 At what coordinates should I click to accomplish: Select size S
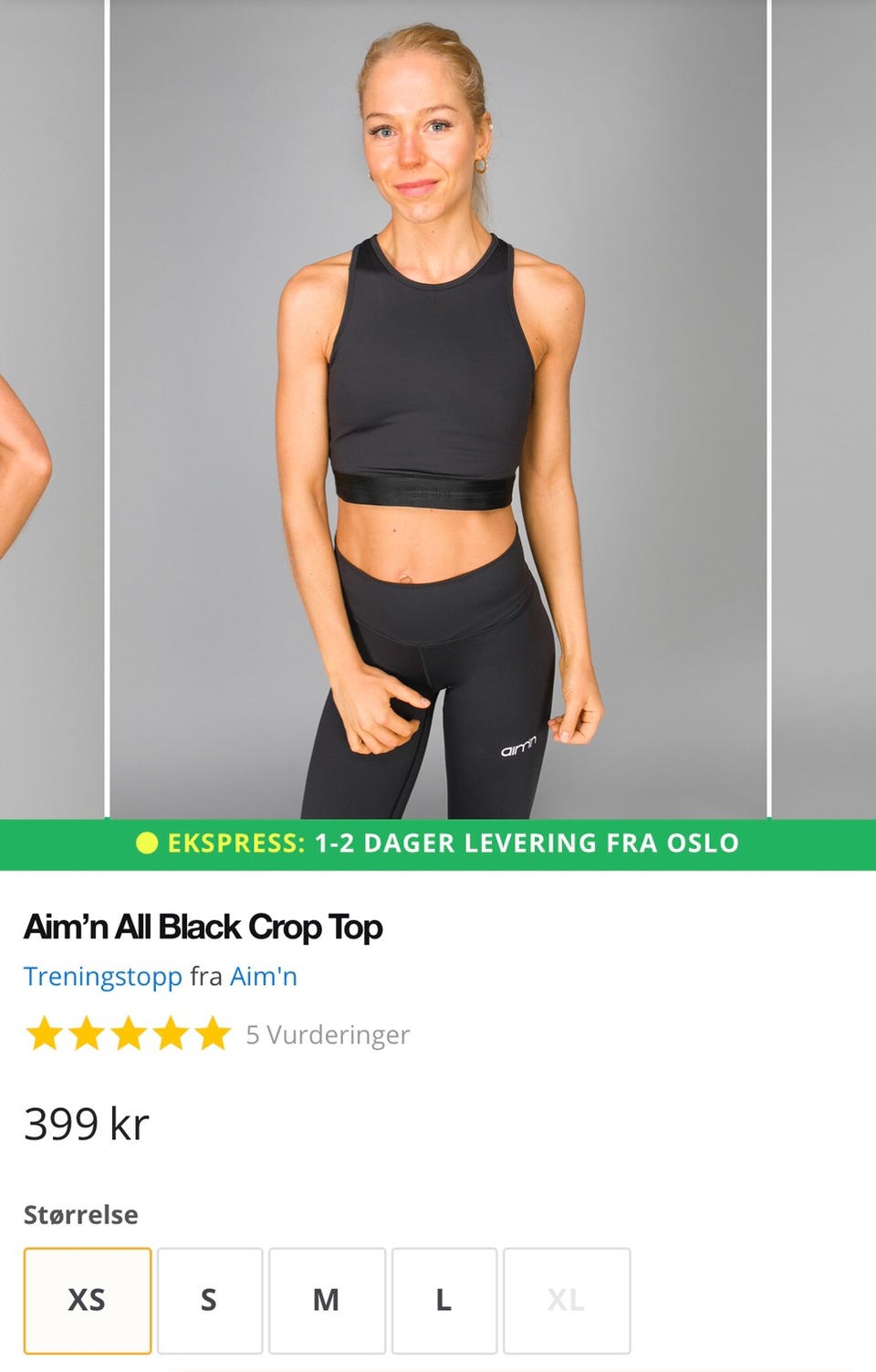209,1300
